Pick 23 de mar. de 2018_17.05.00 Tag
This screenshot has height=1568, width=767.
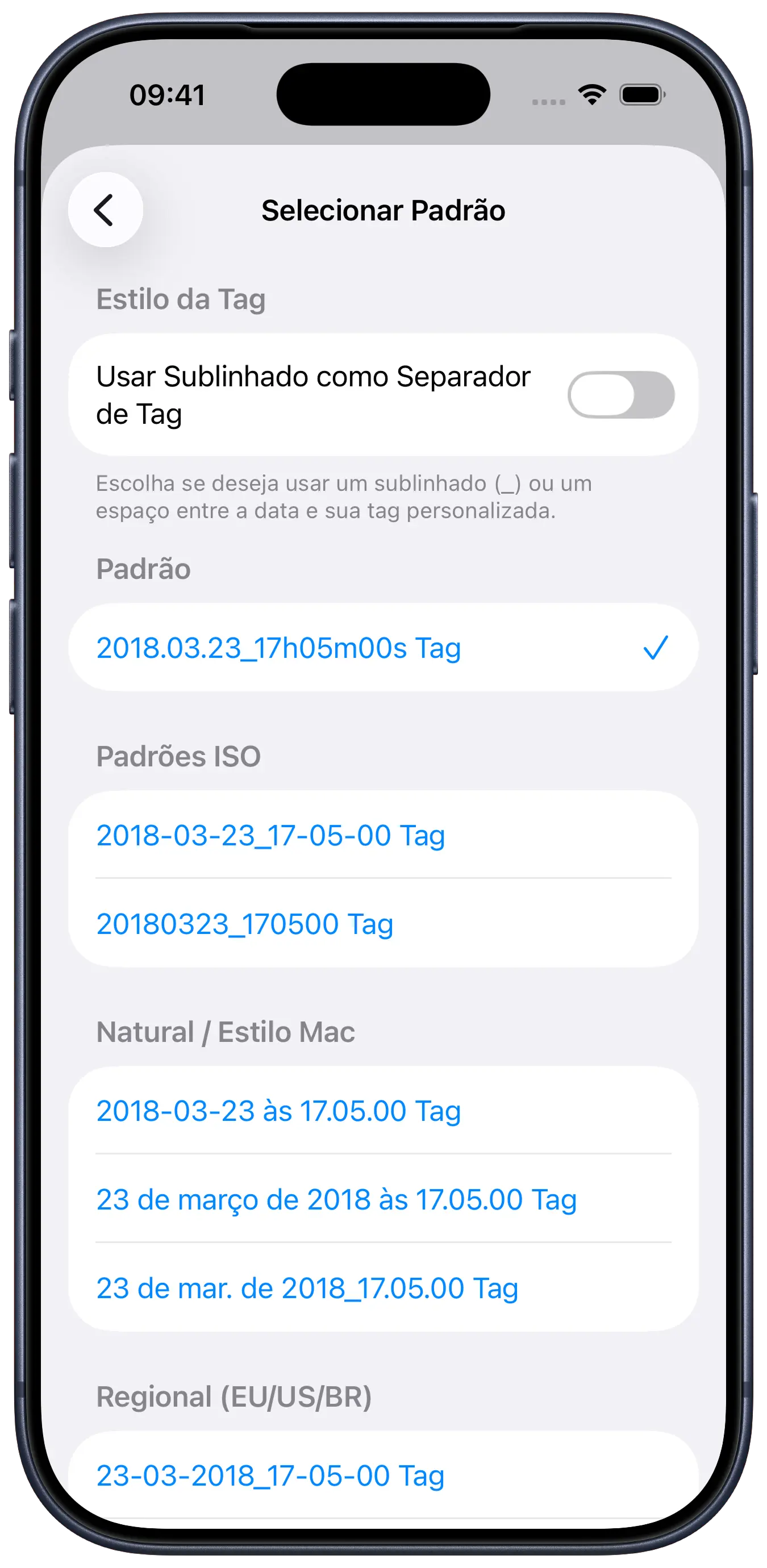pyautogui.click(x=382, y=1288)
